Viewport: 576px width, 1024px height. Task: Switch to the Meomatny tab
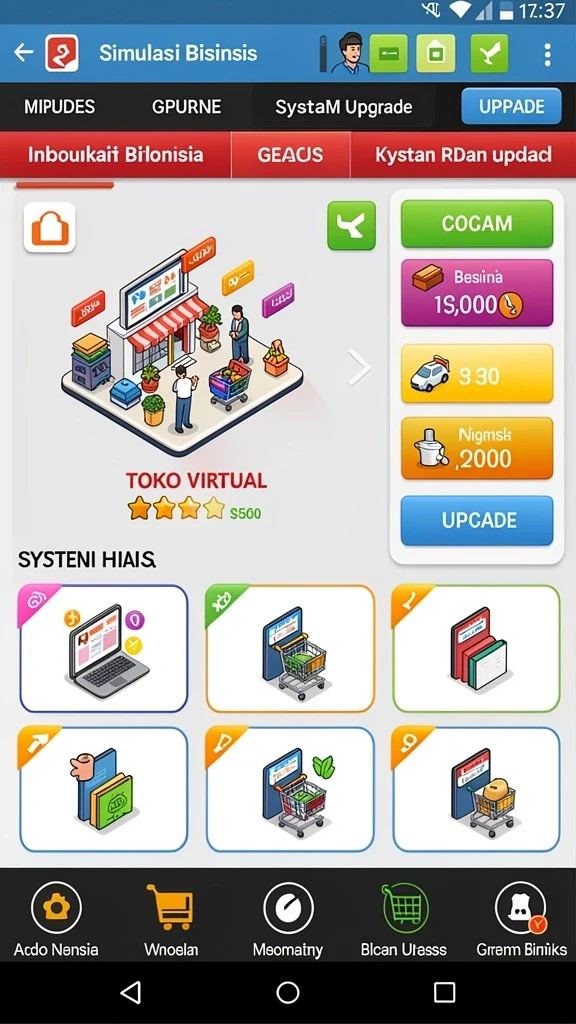pyautogui.click(x=288, y=920)
